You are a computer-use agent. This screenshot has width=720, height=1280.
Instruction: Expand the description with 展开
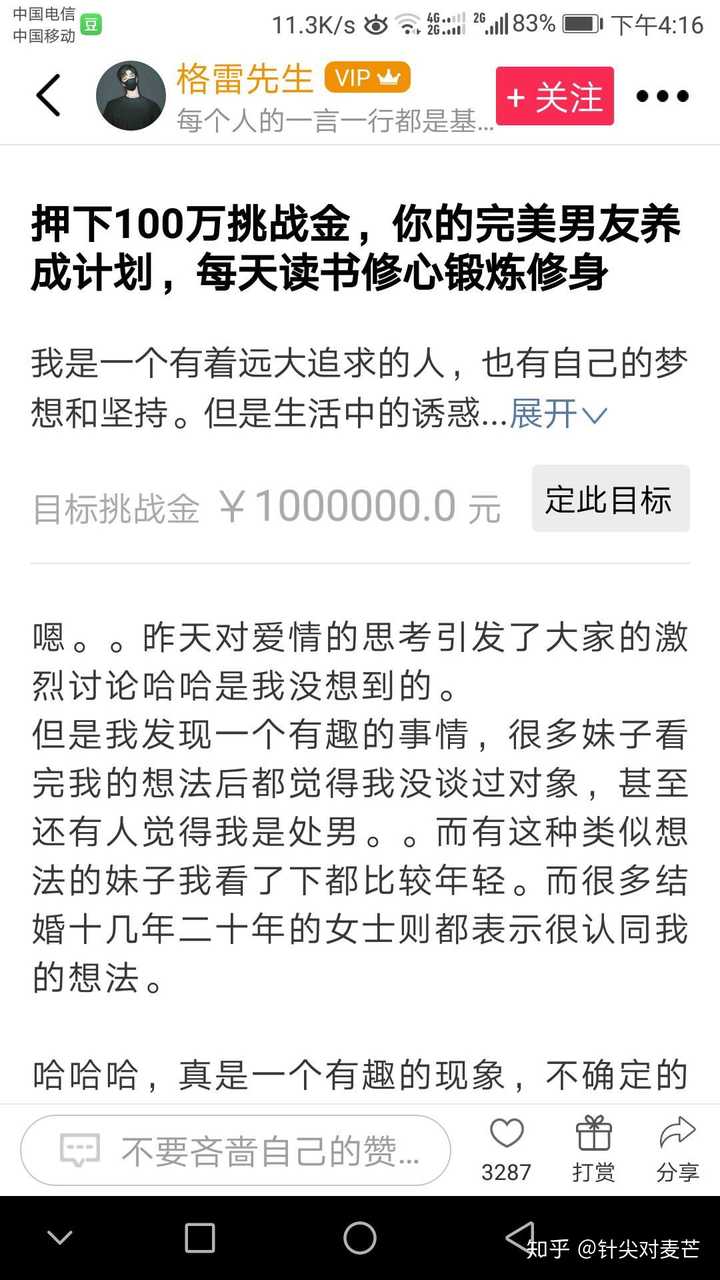[558, 413]
